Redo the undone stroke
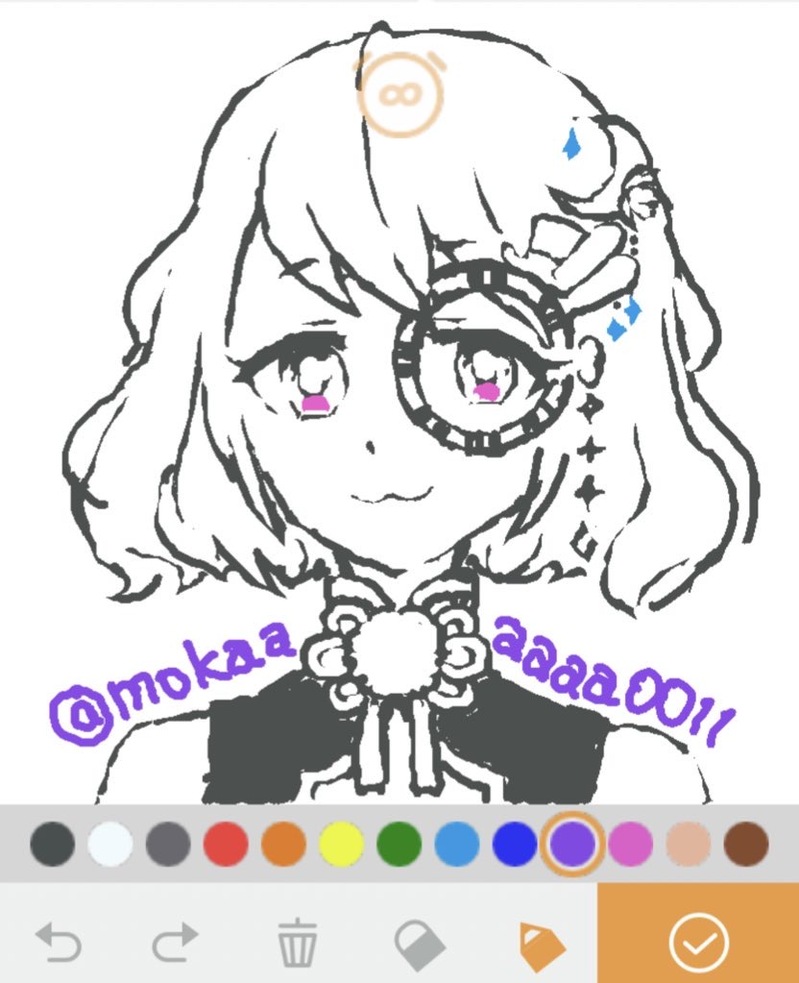This screenshot has width=799, height=983. [x=175, y=942]
